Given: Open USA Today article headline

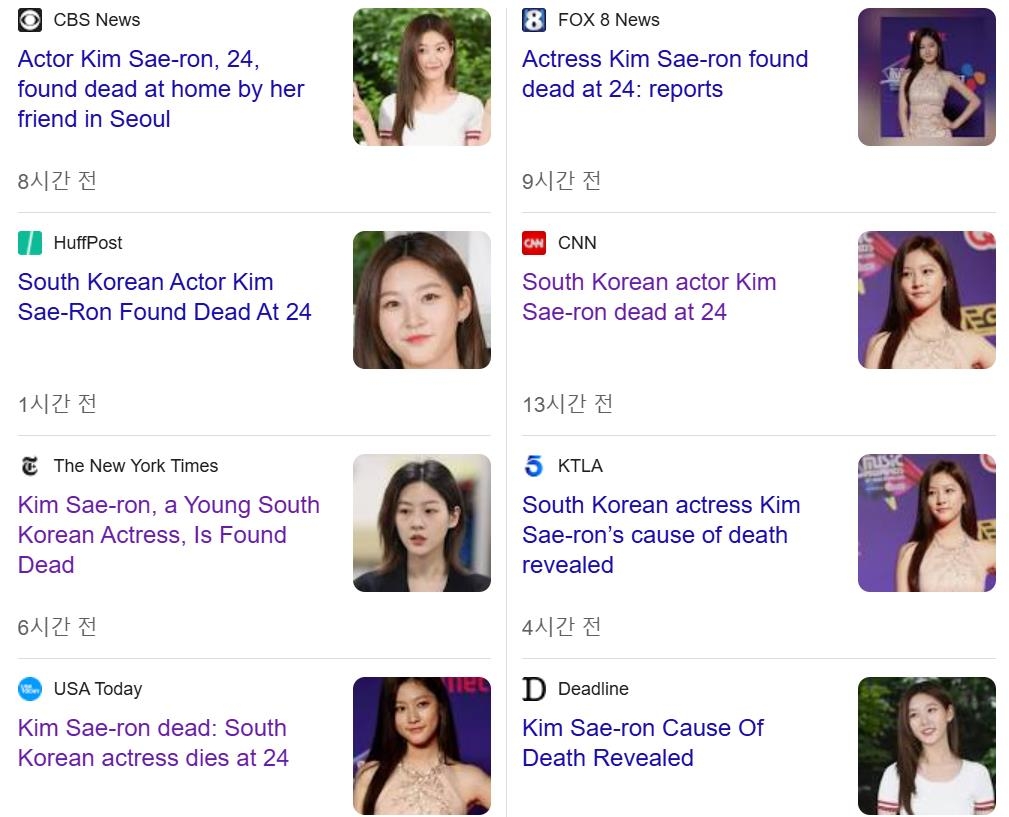Looking at the screenshot, I should coord(152,742).
